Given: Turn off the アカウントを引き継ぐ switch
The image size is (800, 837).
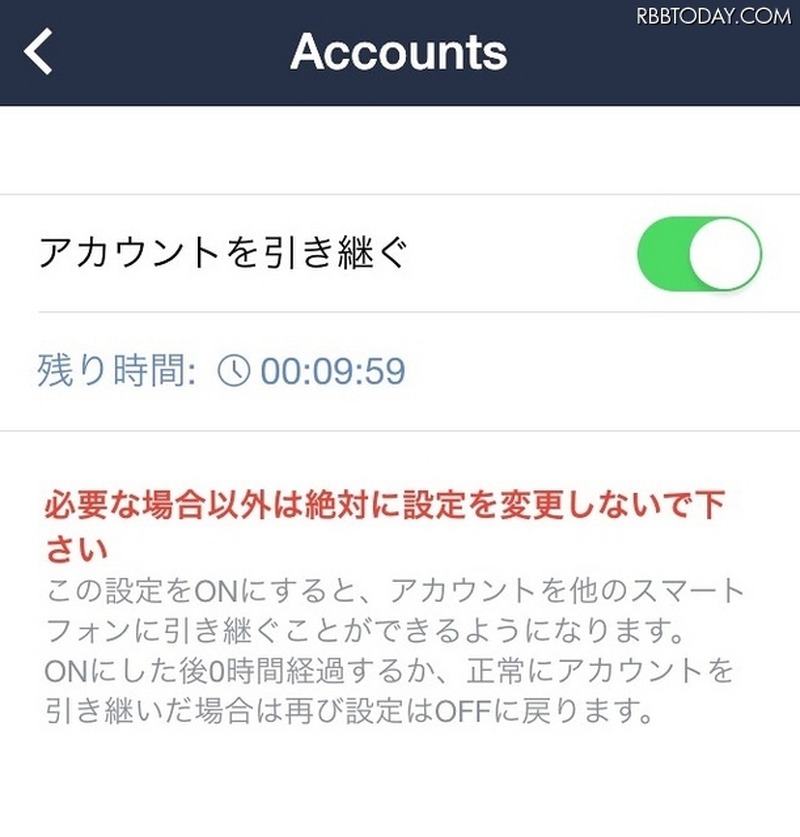Looking at the screenshot, I should pos(699,254).
